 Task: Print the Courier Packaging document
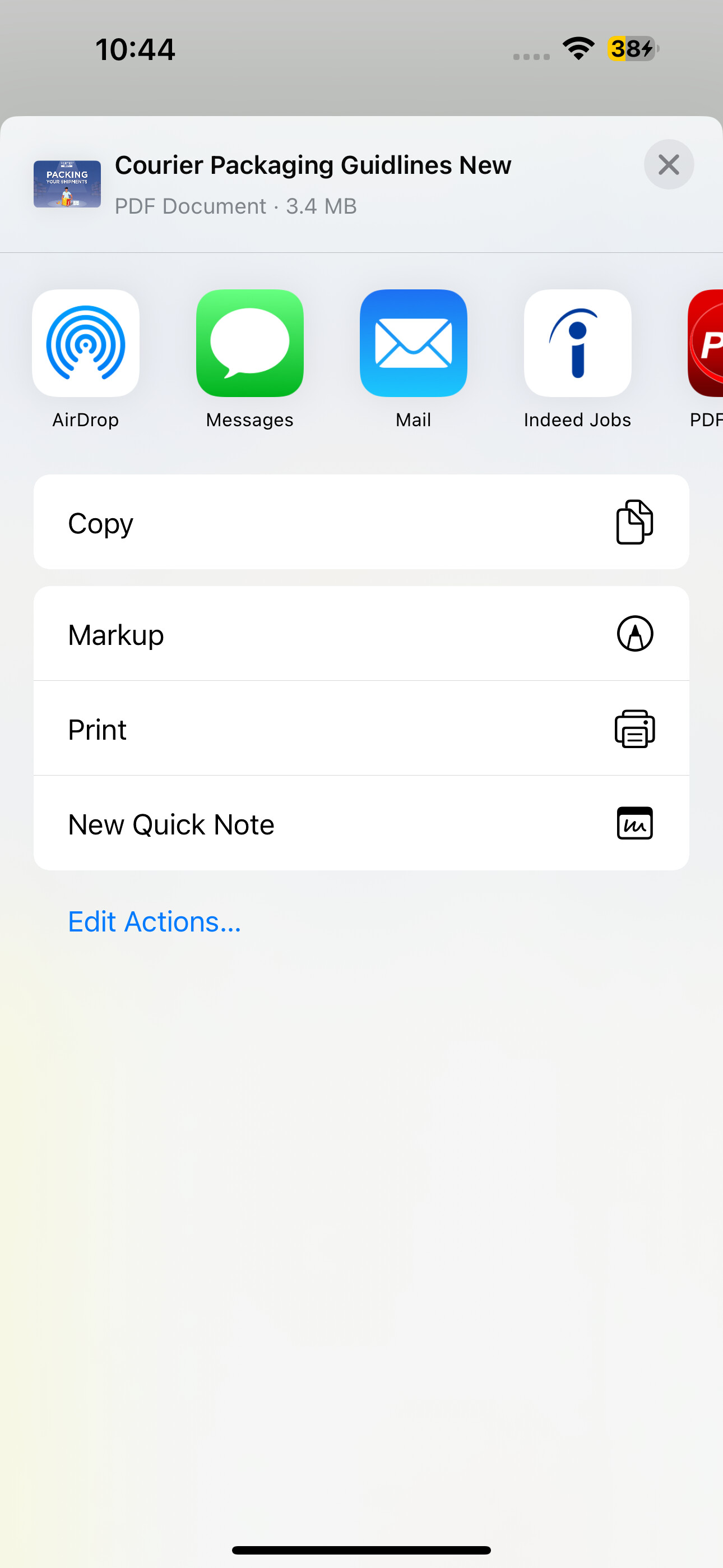coord(361,728)
